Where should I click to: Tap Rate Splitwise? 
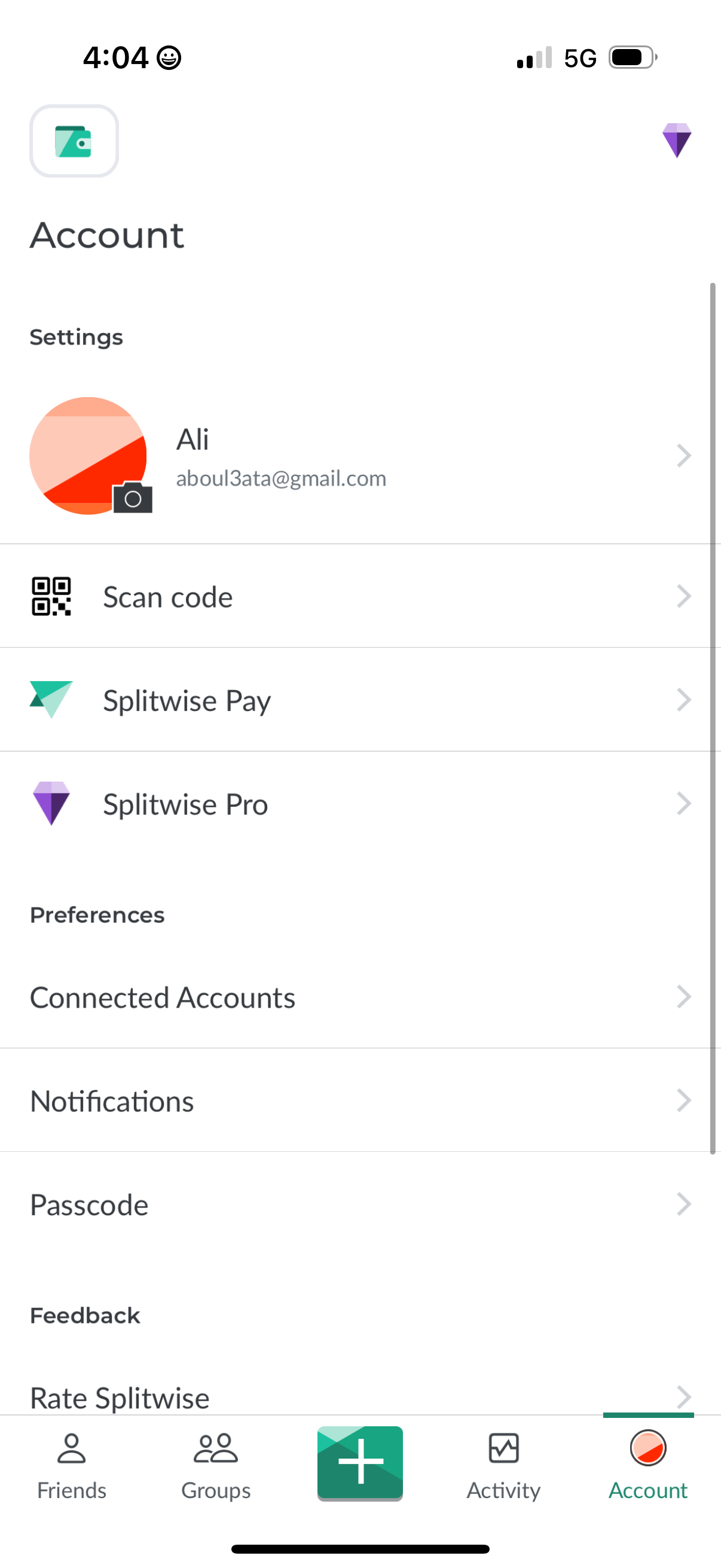360,1397
